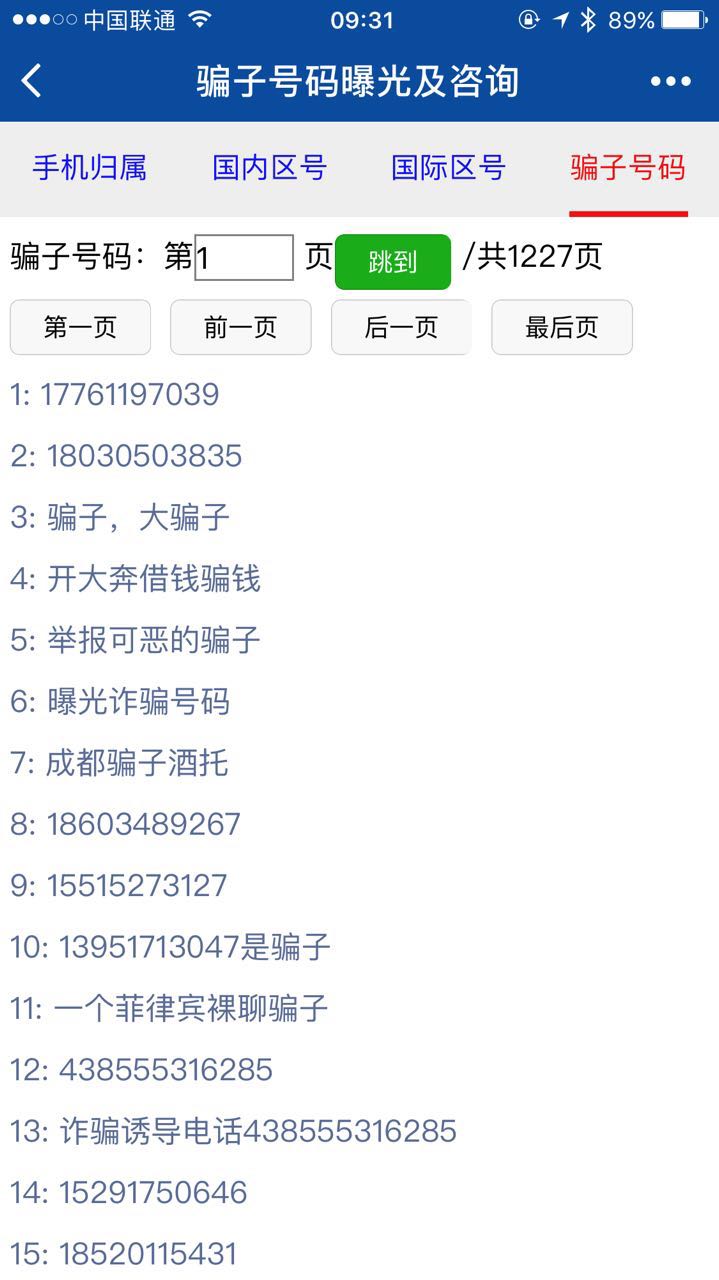Jump to 最后页
719x1280 pixels.
[561, 327]
